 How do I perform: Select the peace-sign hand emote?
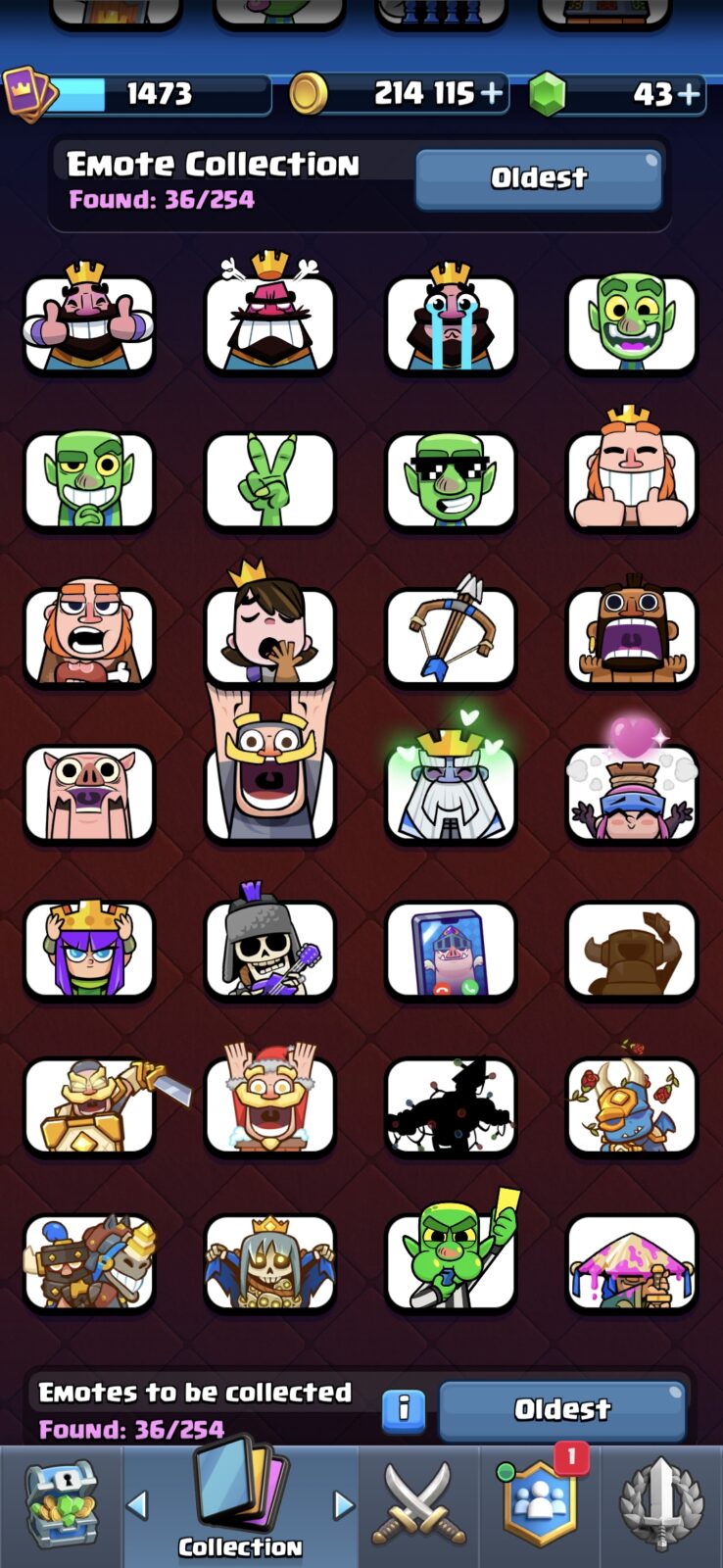[269, 480]
